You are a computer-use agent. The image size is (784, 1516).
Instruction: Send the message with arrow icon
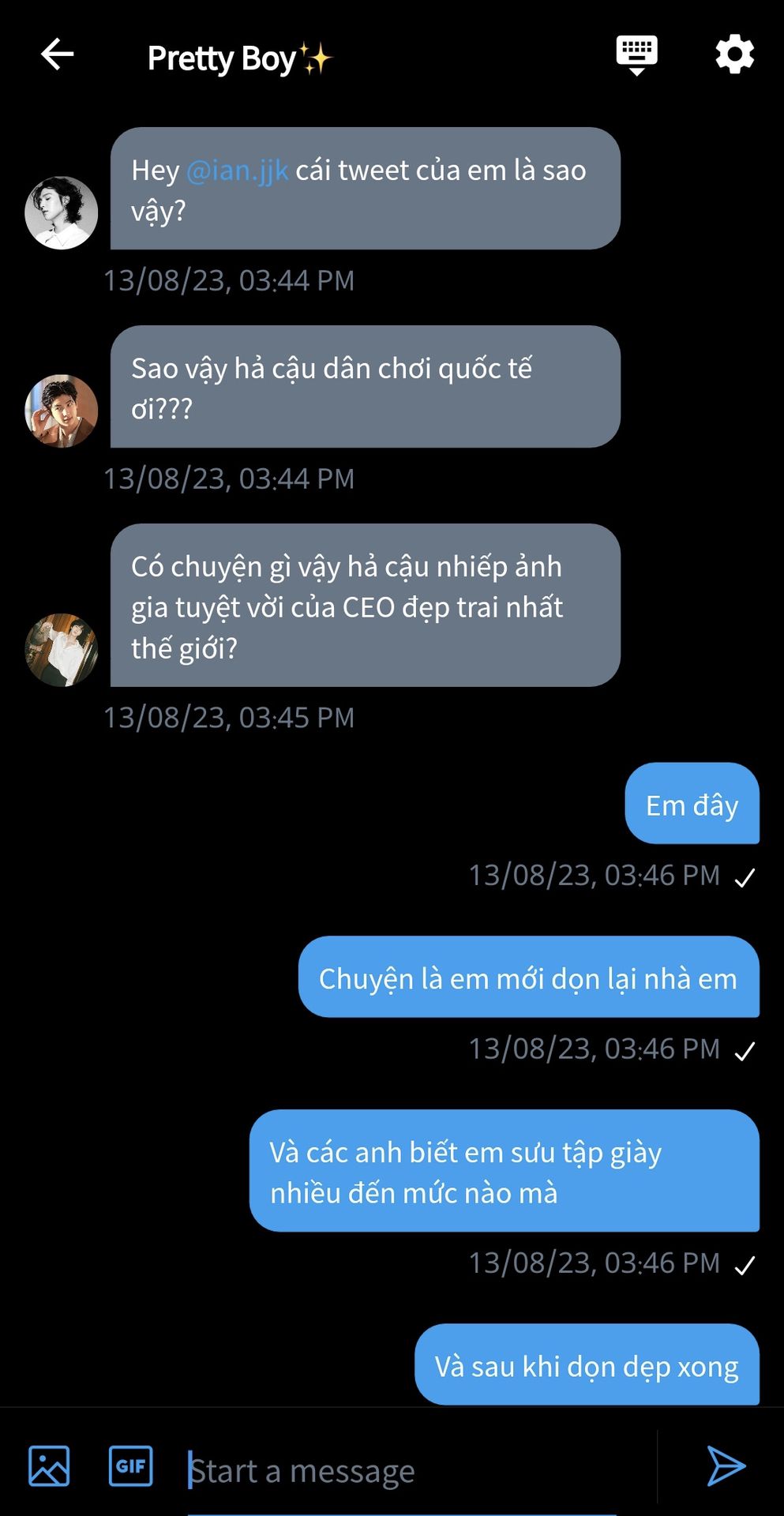(x=726, y=1466)
